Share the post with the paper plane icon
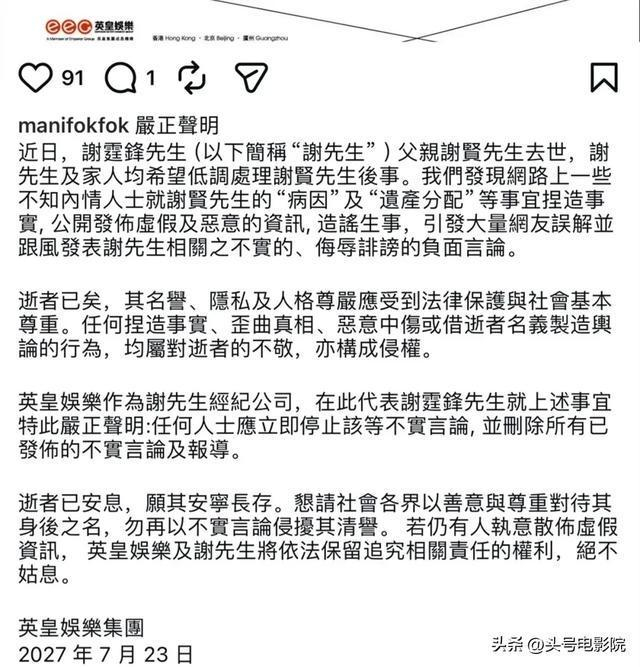 [x=251, y=77]
